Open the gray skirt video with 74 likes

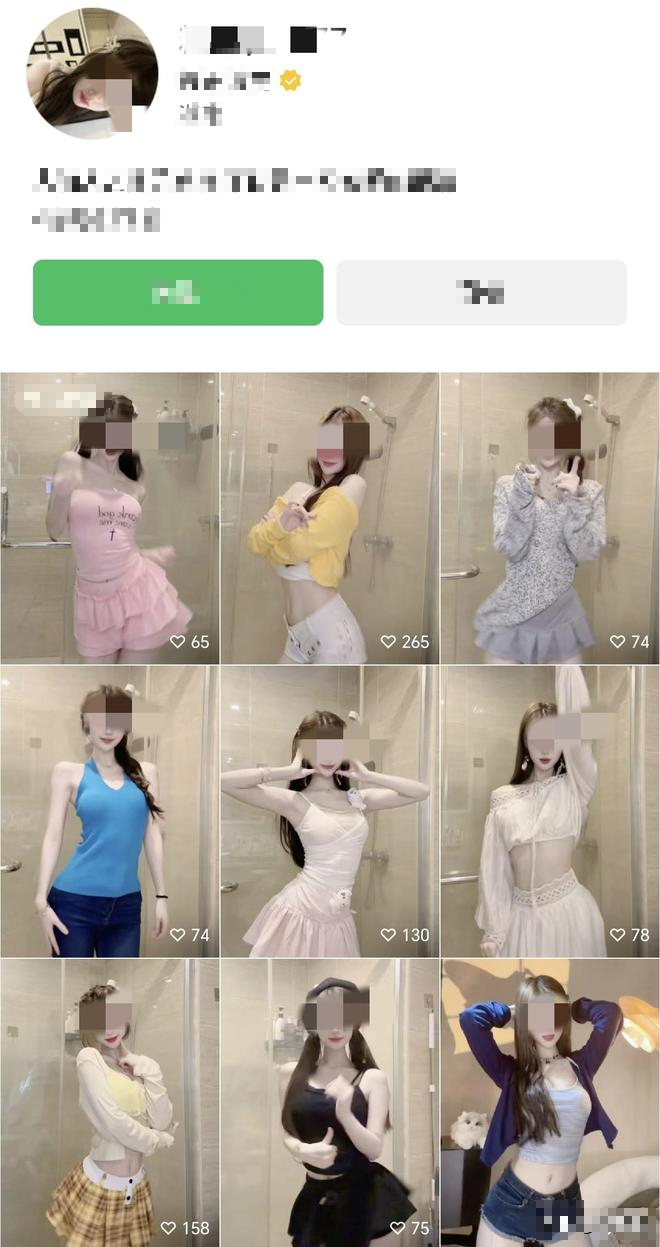[549, 517]
